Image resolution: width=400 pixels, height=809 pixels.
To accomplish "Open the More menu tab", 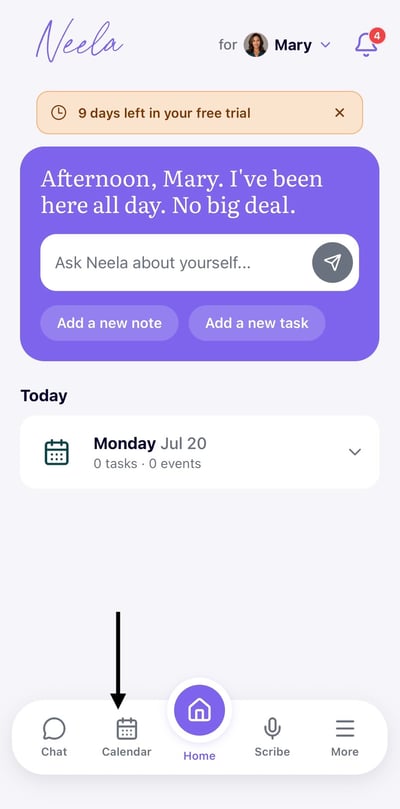I will click(345, 737).
